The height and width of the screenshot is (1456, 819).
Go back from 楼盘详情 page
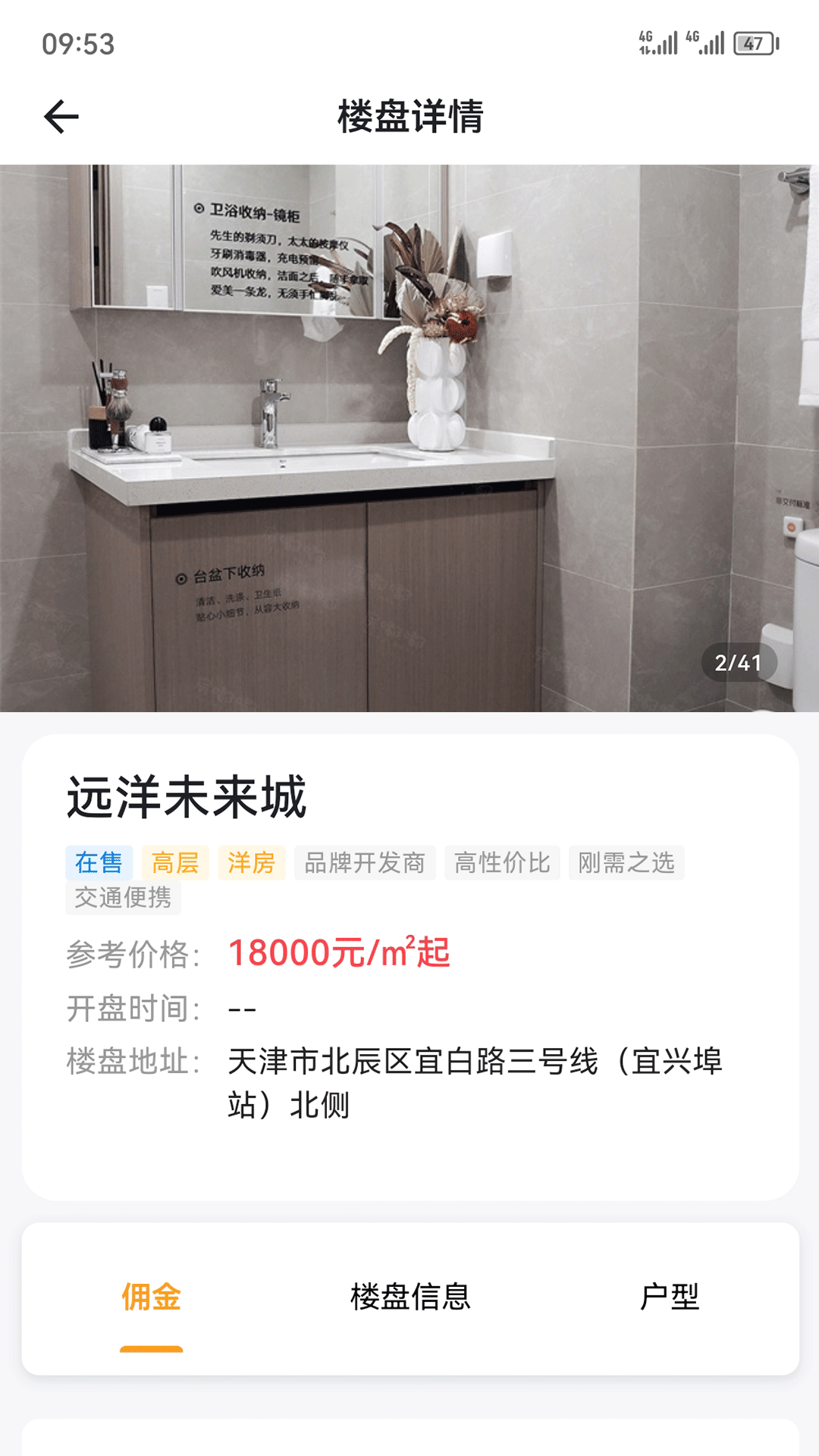pos(61,117)
